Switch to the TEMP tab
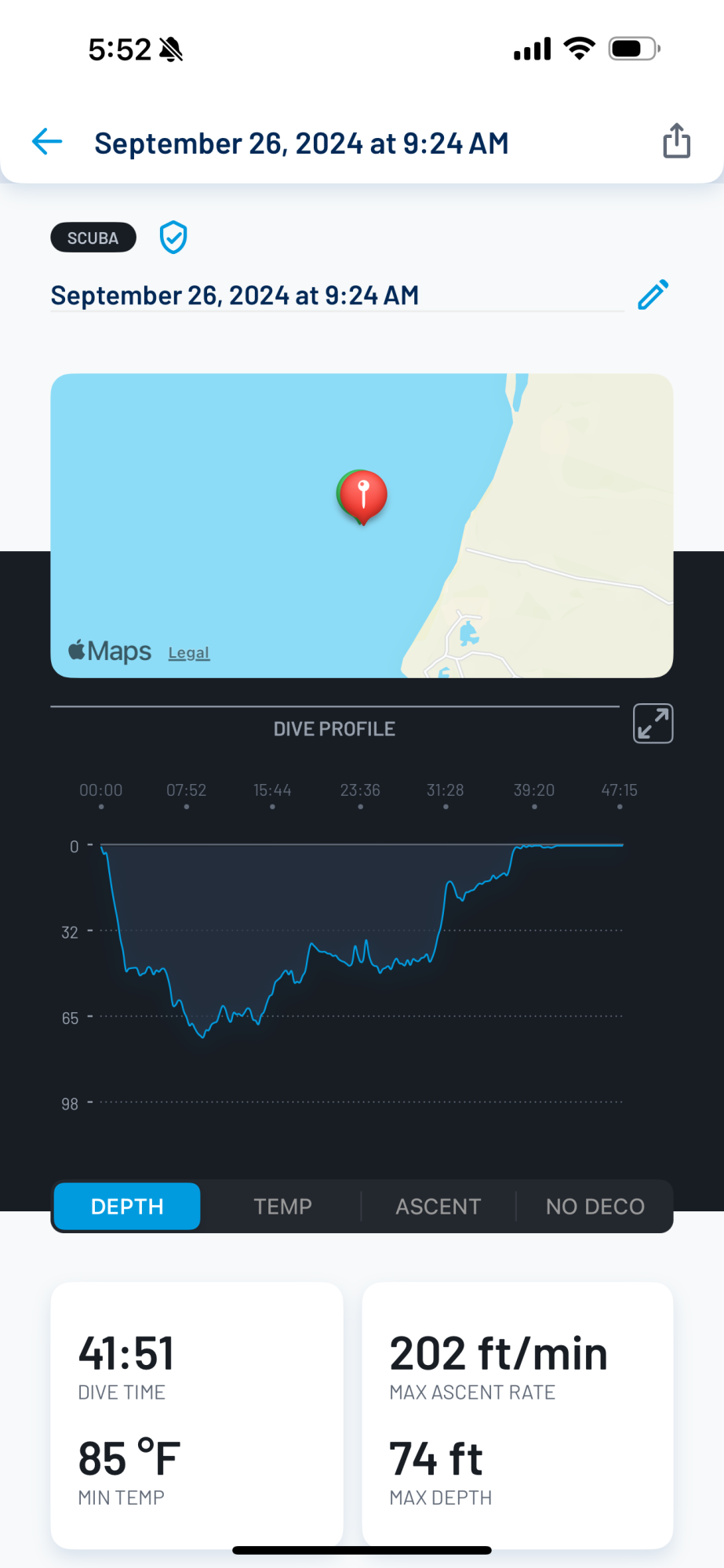Screen dimensions: 724x1568 [282, 1206]
